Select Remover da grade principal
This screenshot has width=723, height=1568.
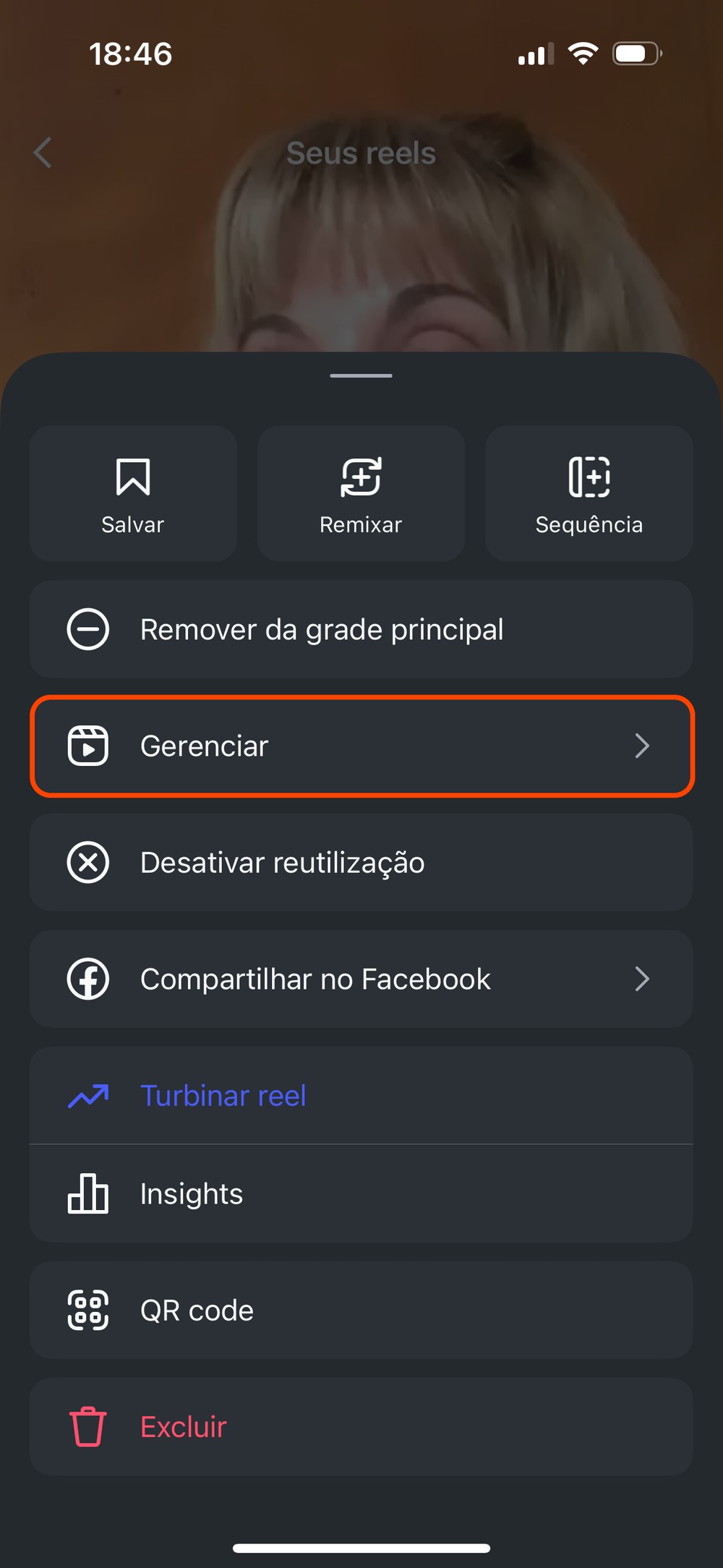coord(361,629)
